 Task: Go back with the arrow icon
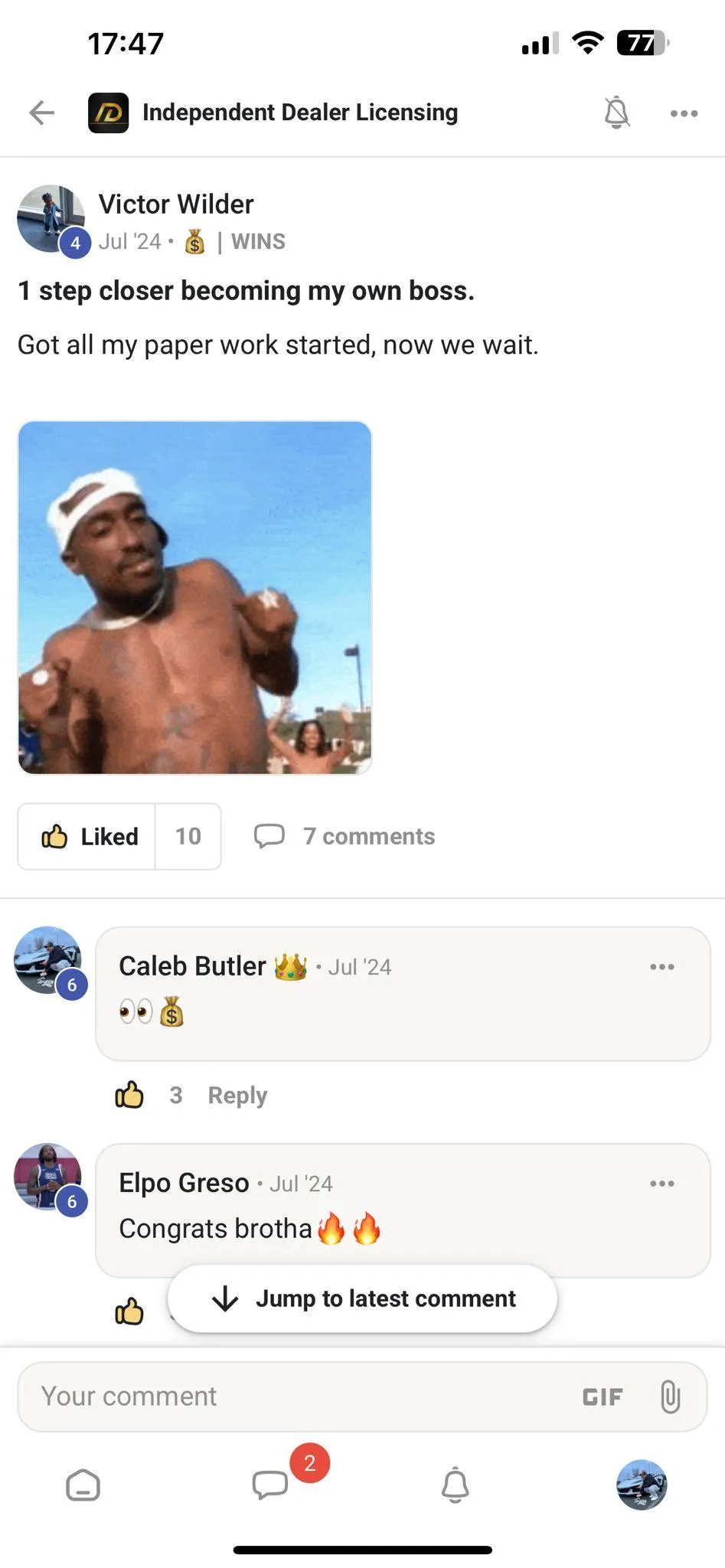tap(42, 113)
